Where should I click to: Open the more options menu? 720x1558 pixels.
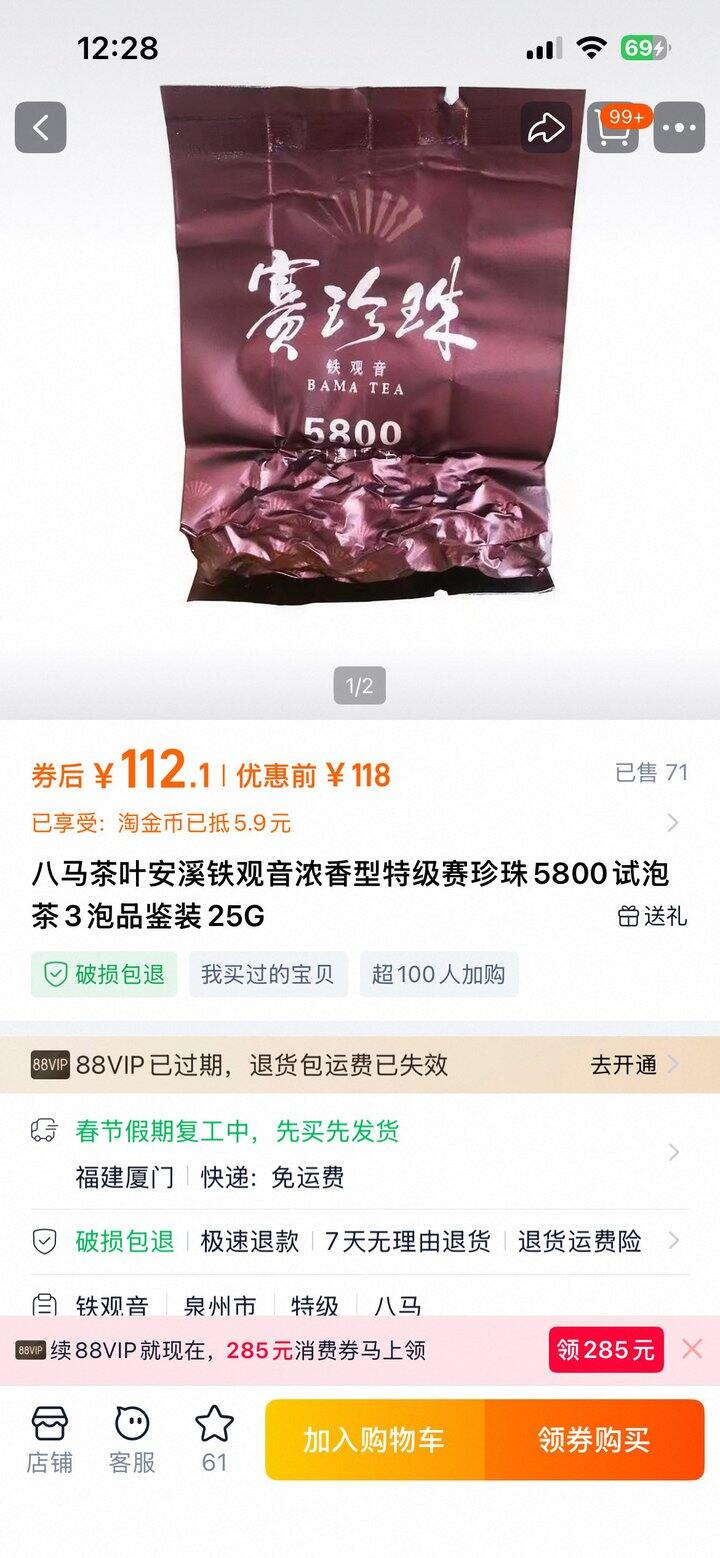pos(679,127)
